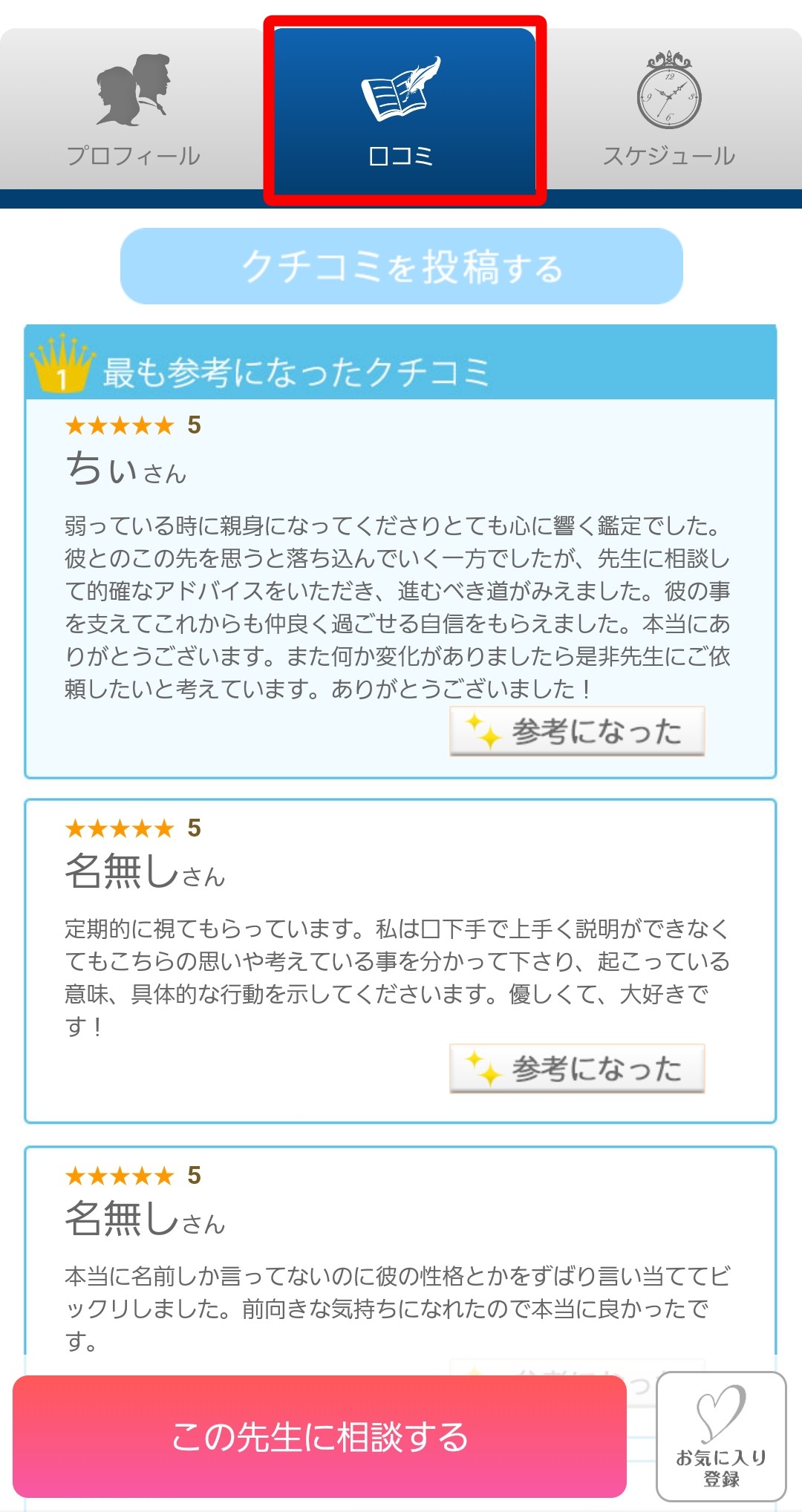Add to favorites with お気に入り登録

pos(720,1436)
